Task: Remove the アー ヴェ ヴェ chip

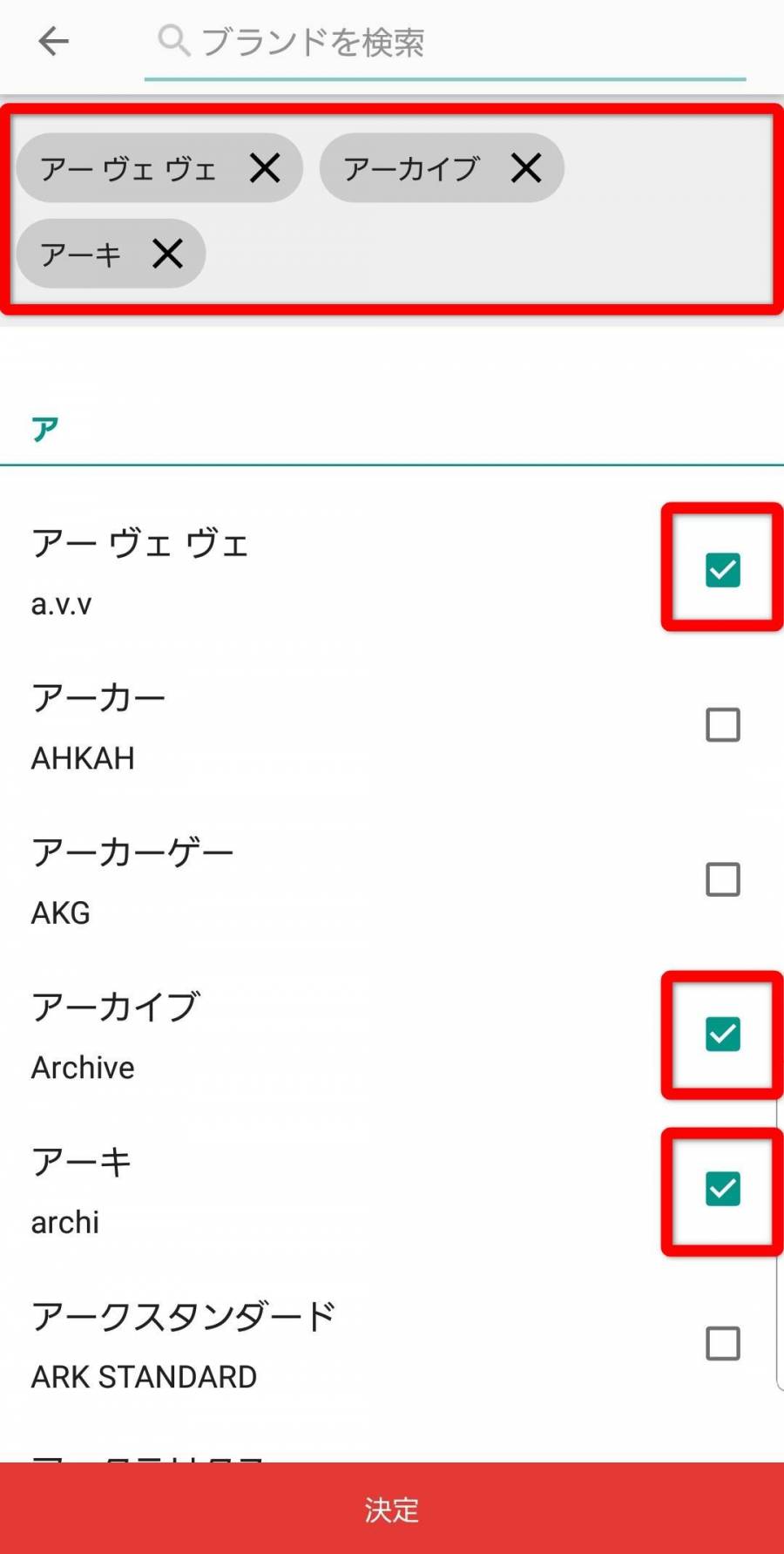Action: [265, 168]
